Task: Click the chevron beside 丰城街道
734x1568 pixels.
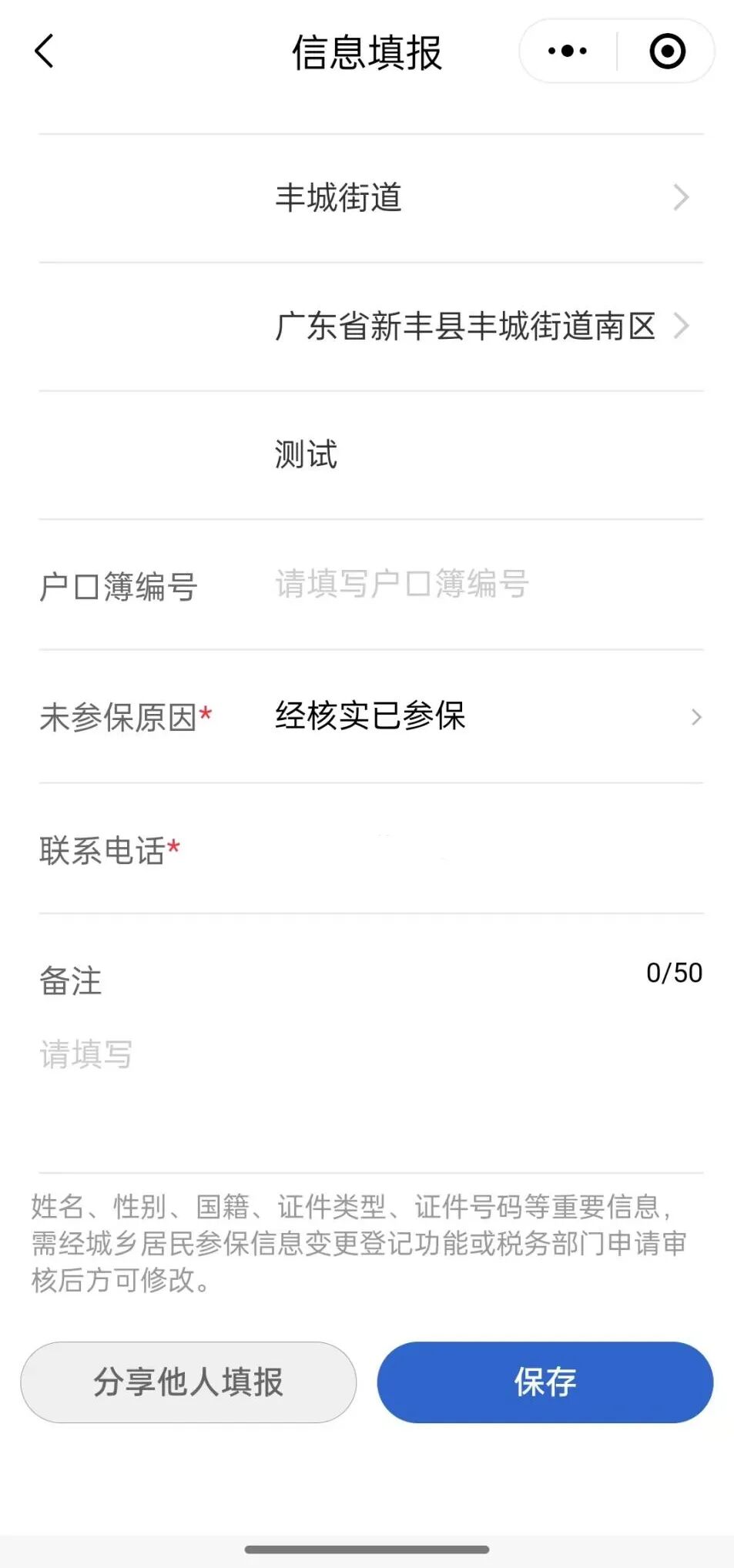Action: 681,198
